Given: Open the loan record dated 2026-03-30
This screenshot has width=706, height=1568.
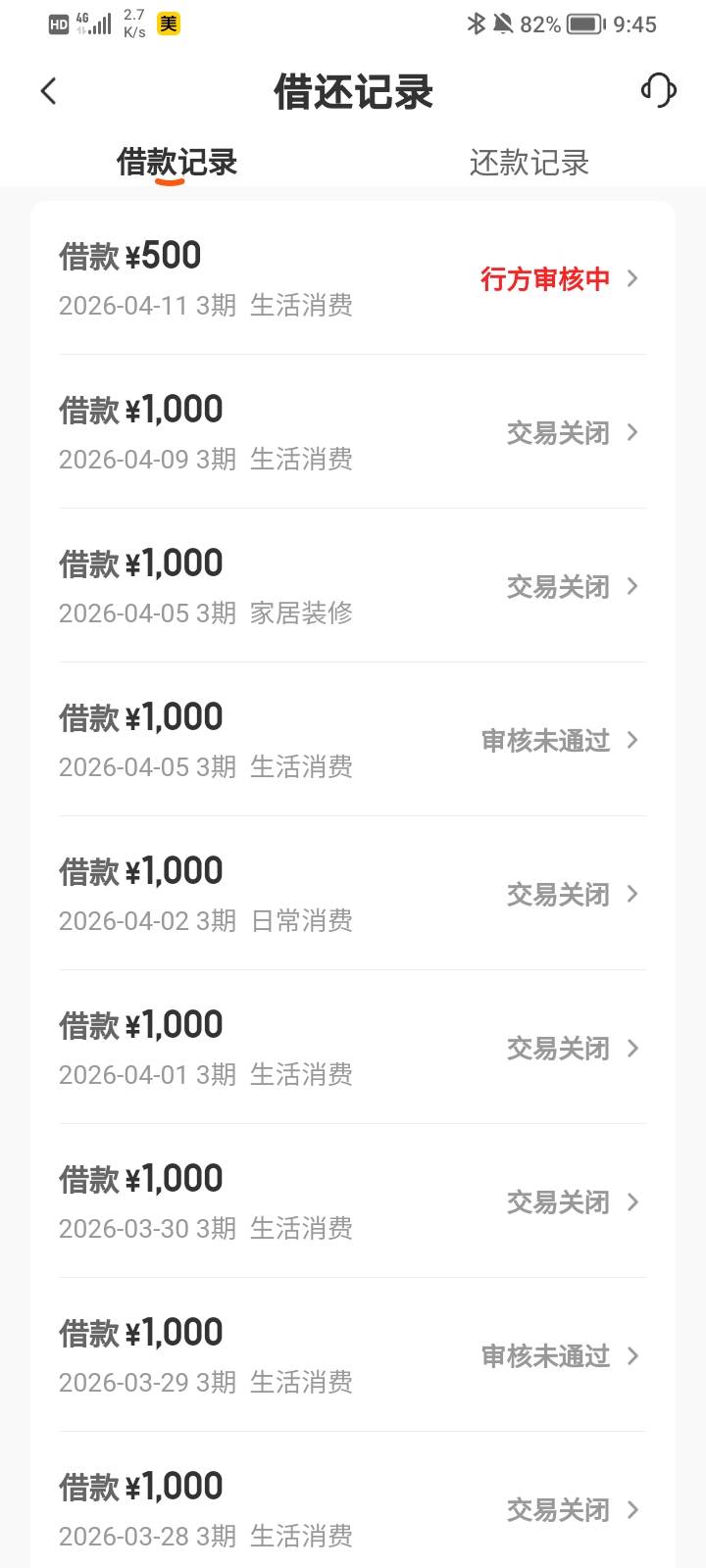Looking at the screenshot, I should click(x=353, y=1201).
